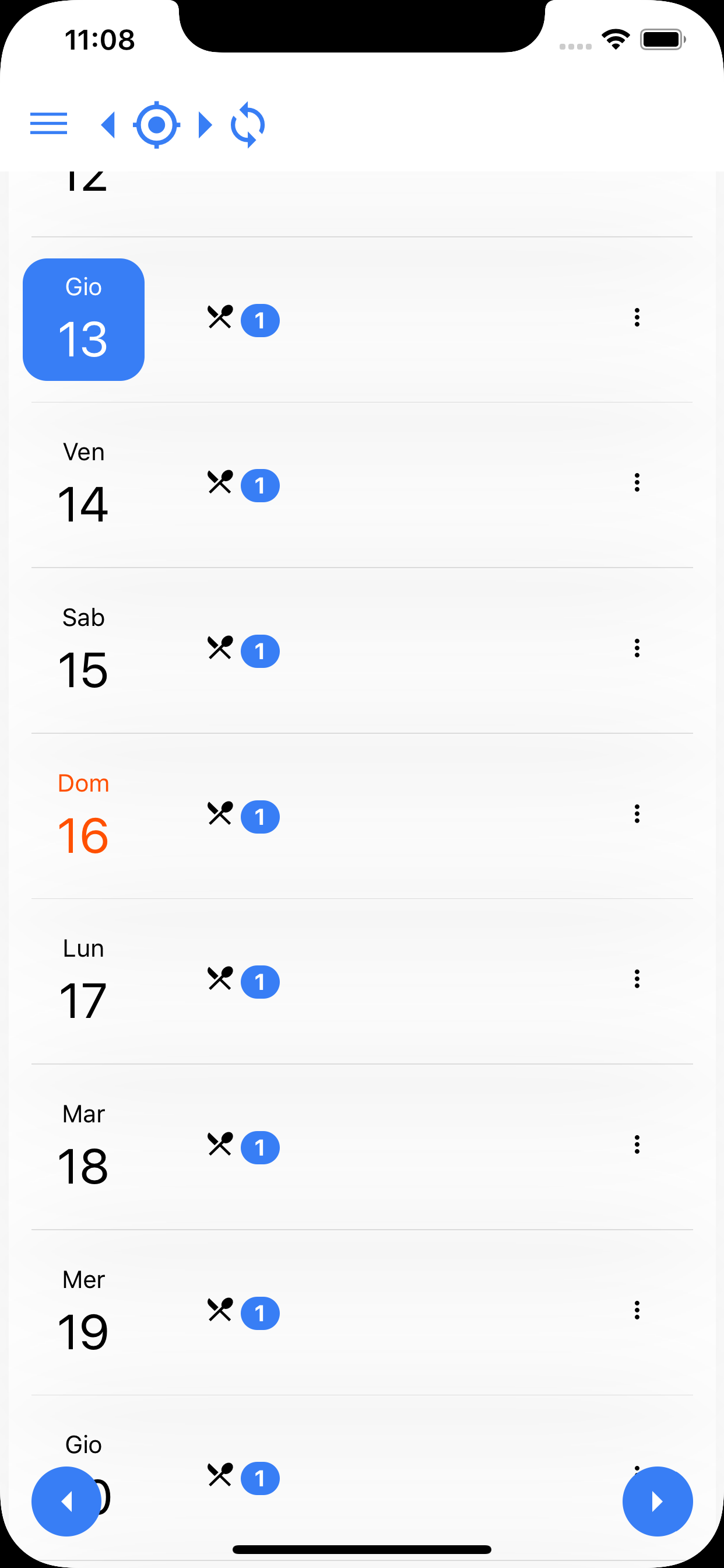View meals count badge on Lun 17
The height and width of the screenshot is (1568, 724).
[261, 982]
